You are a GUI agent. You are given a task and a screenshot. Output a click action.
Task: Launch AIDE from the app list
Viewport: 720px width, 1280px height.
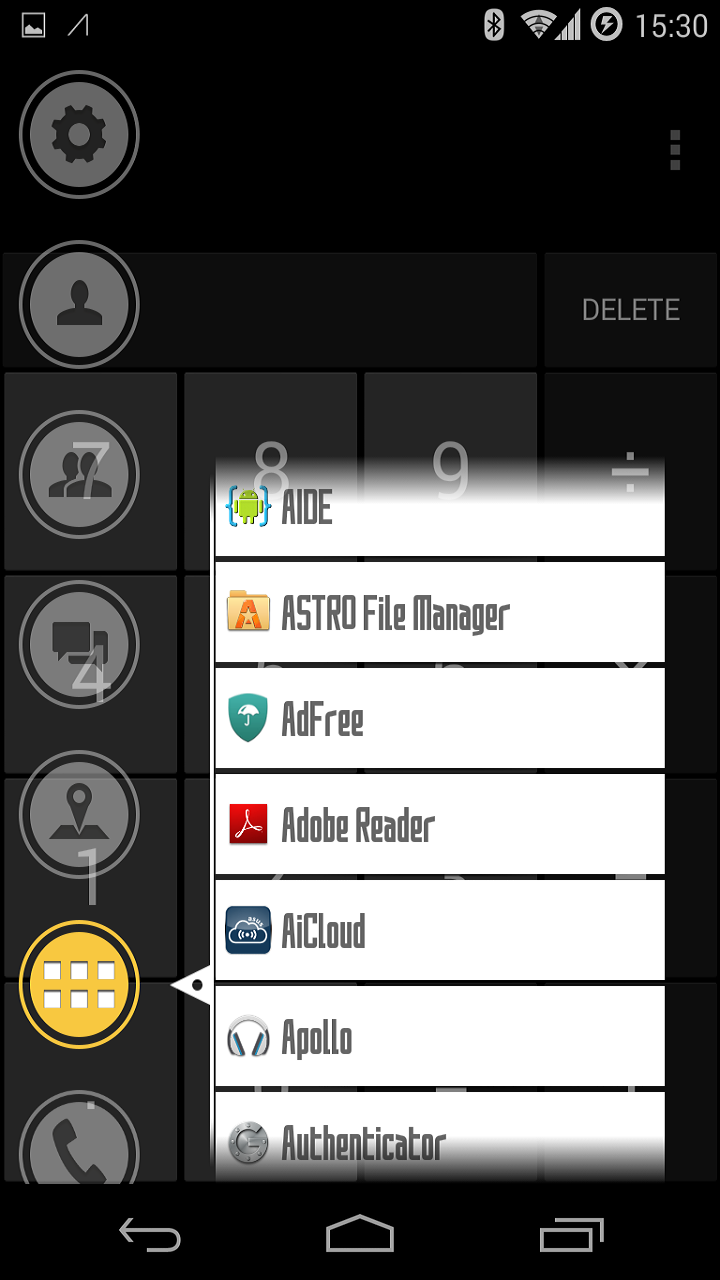coord(440,508)
